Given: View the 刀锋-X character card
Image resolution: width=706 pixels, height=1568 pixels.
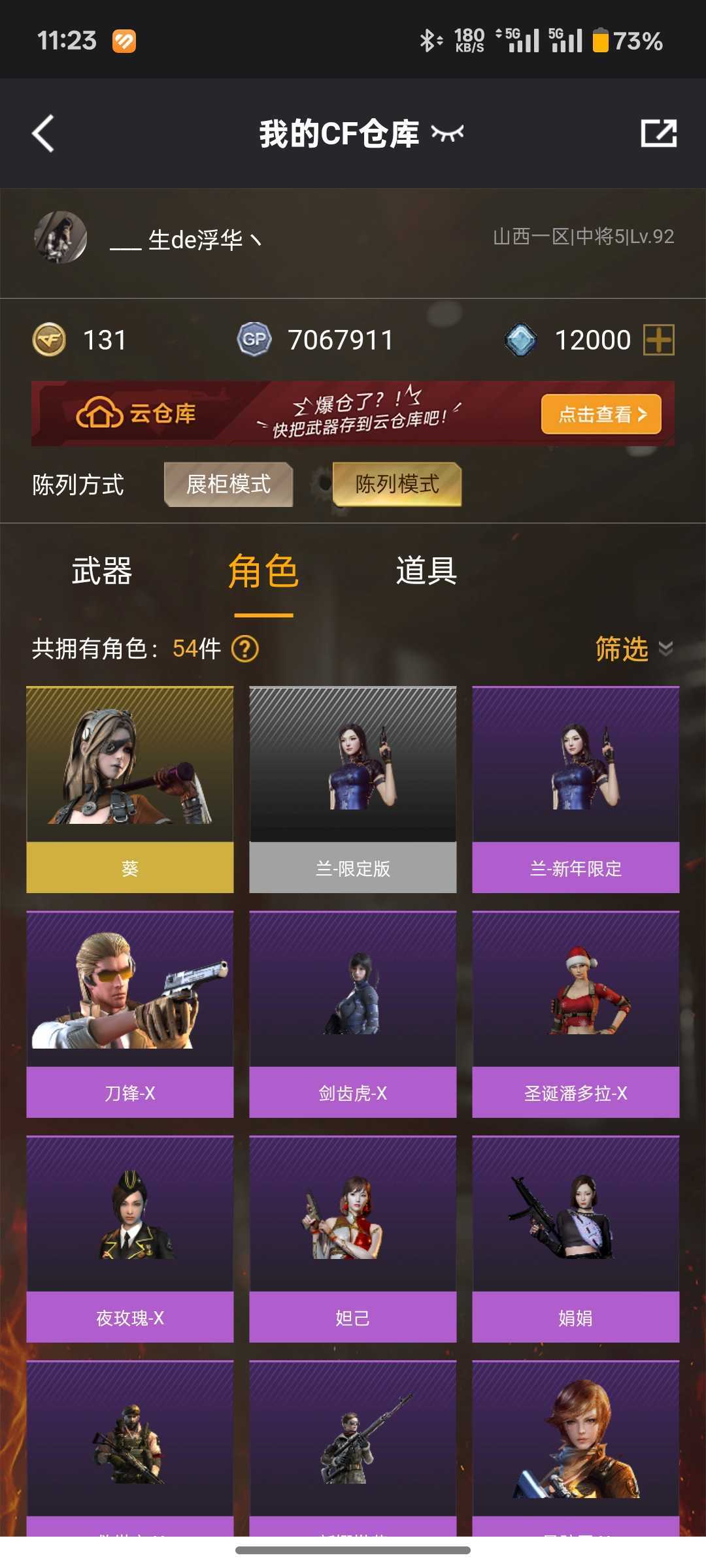Looking at the screenshot, I should pos(130,1015).
